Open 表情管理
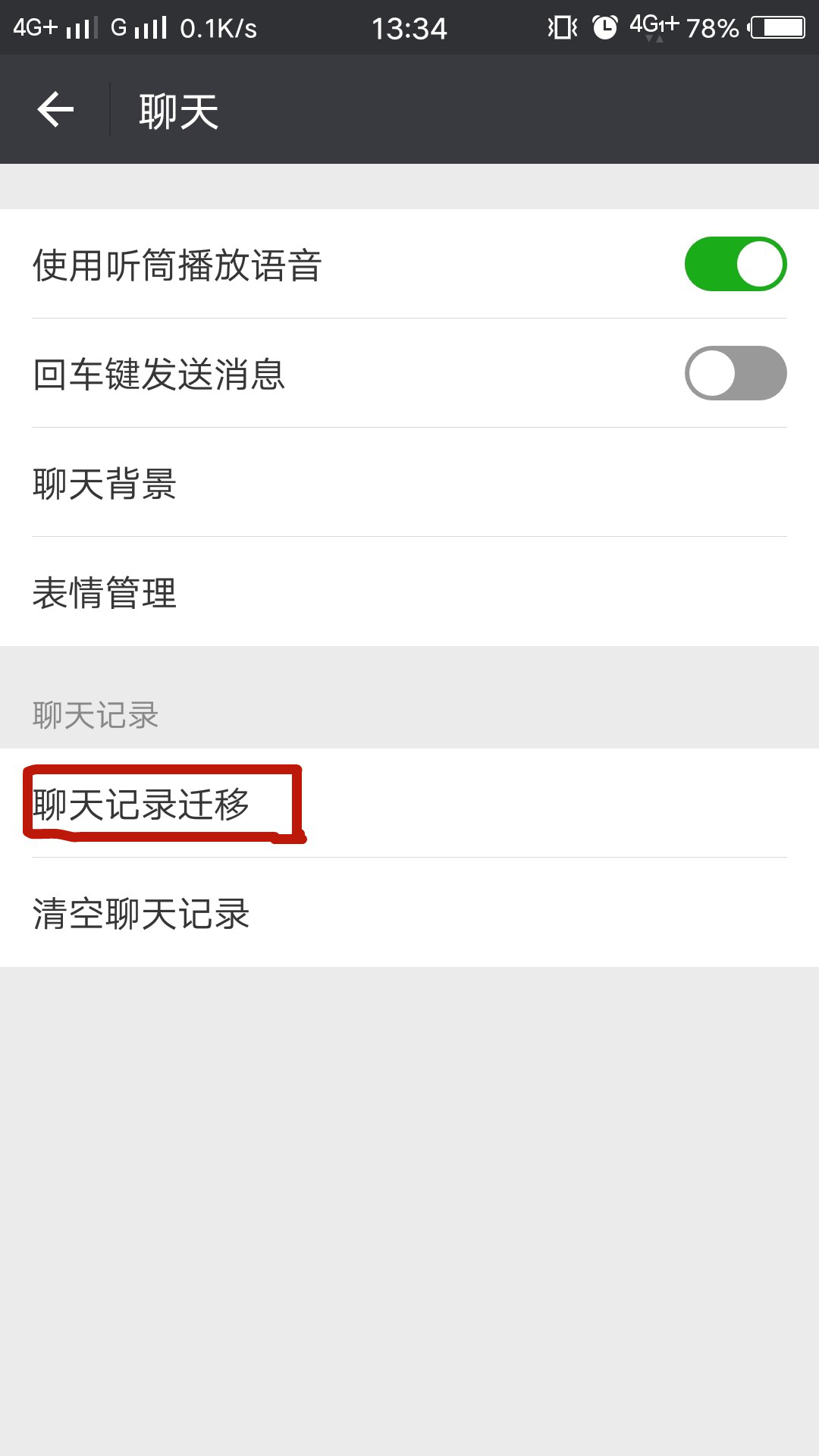Screen dimensions: 819x1456 pyautogui.click(x=409, y=592)
